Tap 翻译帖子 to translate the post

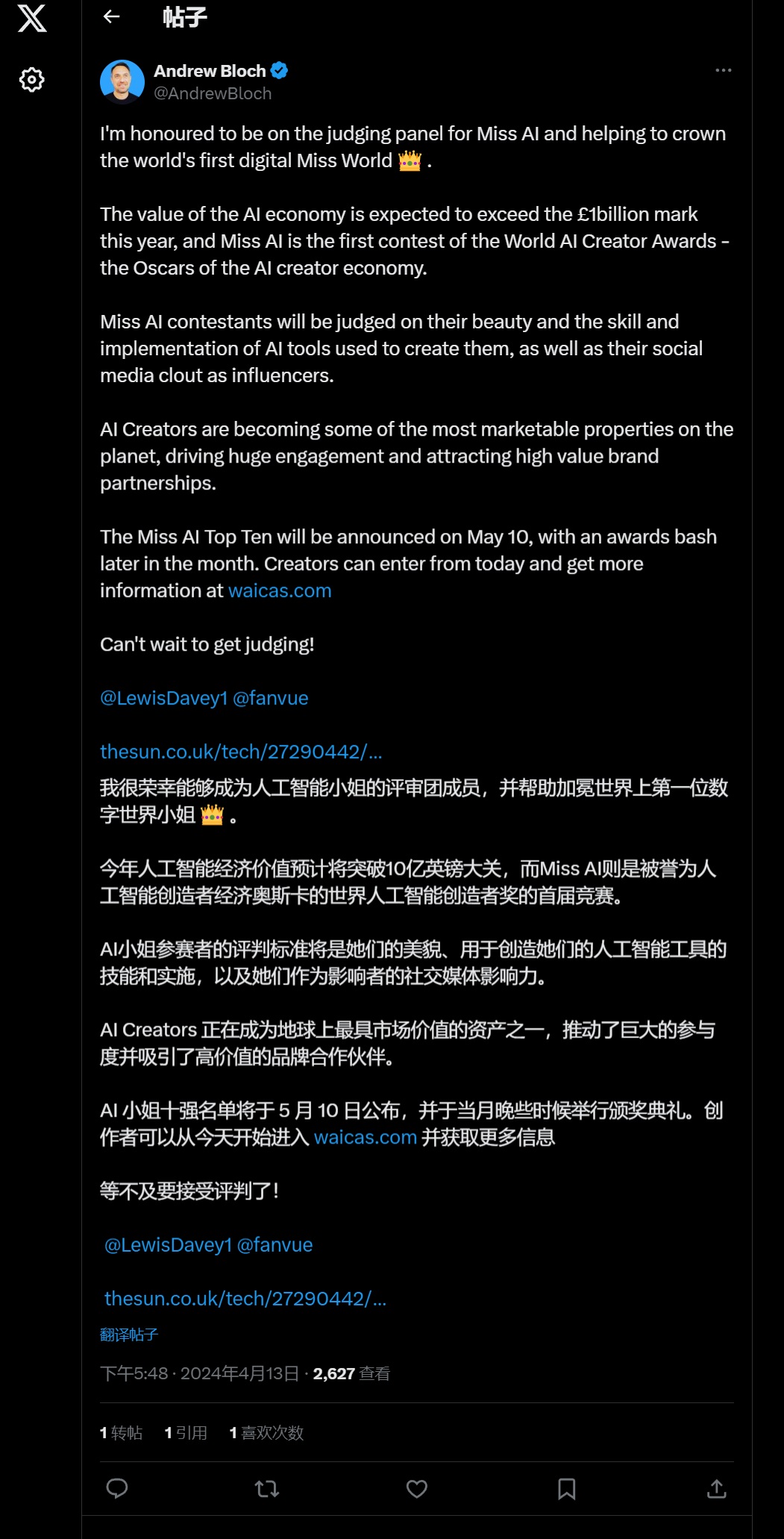[x=129, y=1334]
